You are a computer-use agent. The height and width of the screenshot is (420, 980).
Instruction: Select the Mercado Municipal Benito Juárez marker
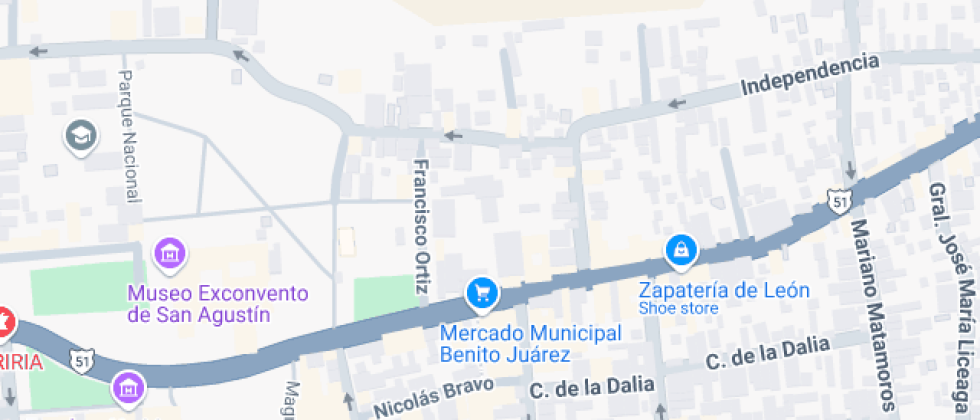tap(483, 293)
